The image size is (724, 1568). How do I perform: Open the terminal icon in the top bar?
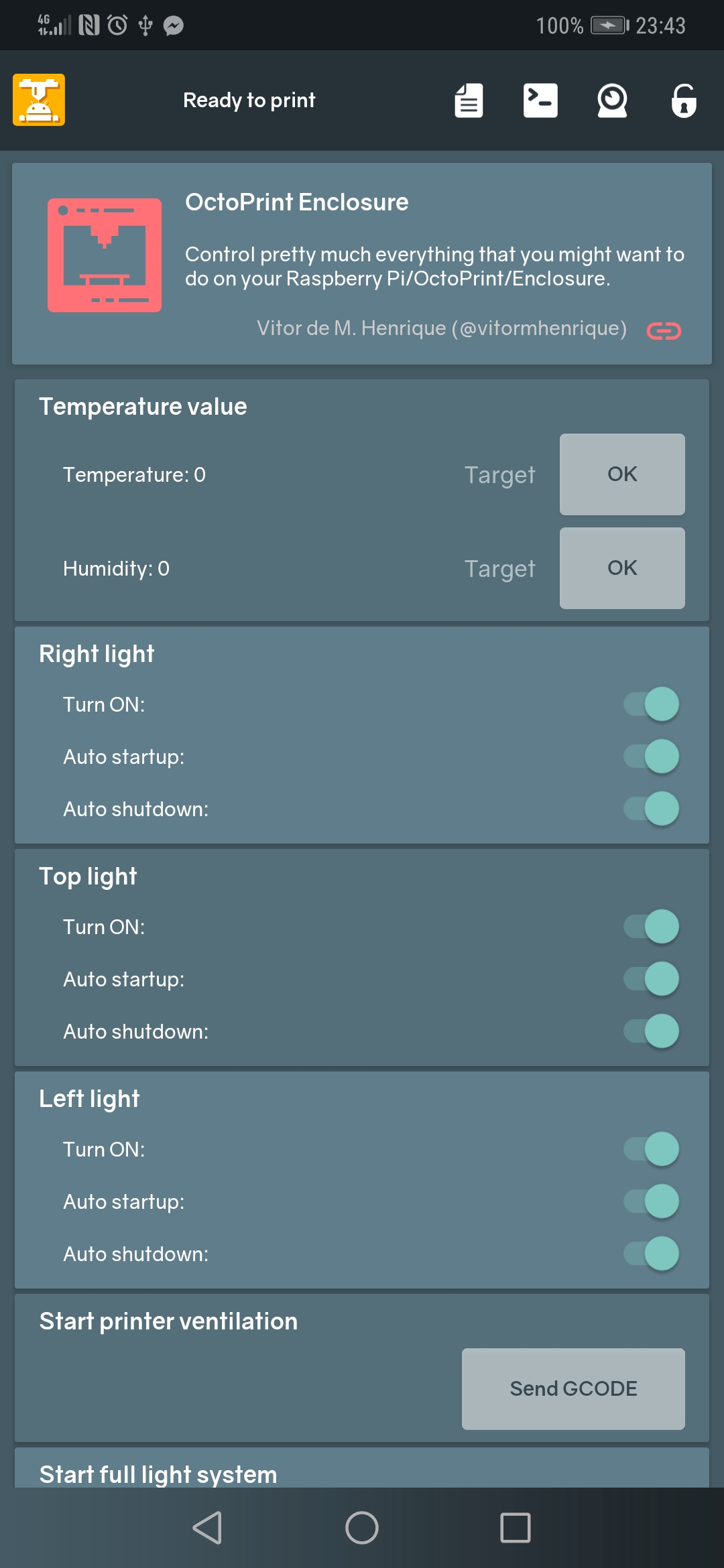pyautogui.click(x=540, y=100)
